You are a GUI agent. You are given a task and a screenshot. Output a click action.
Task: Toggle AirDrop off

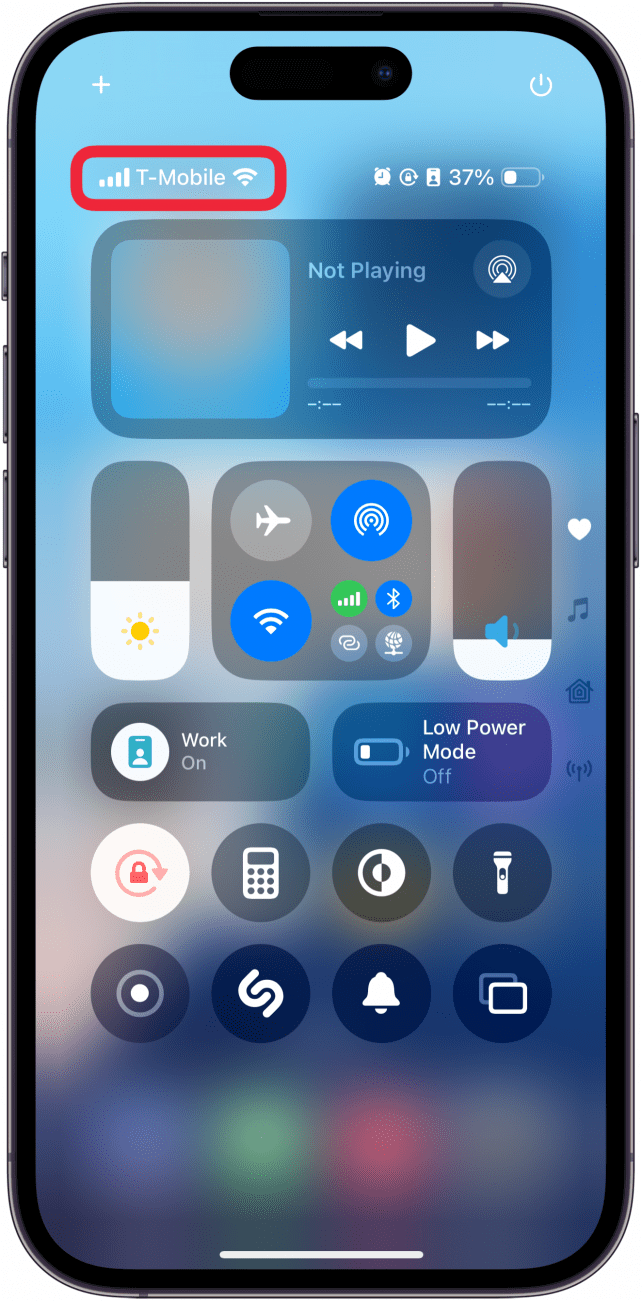371,520
